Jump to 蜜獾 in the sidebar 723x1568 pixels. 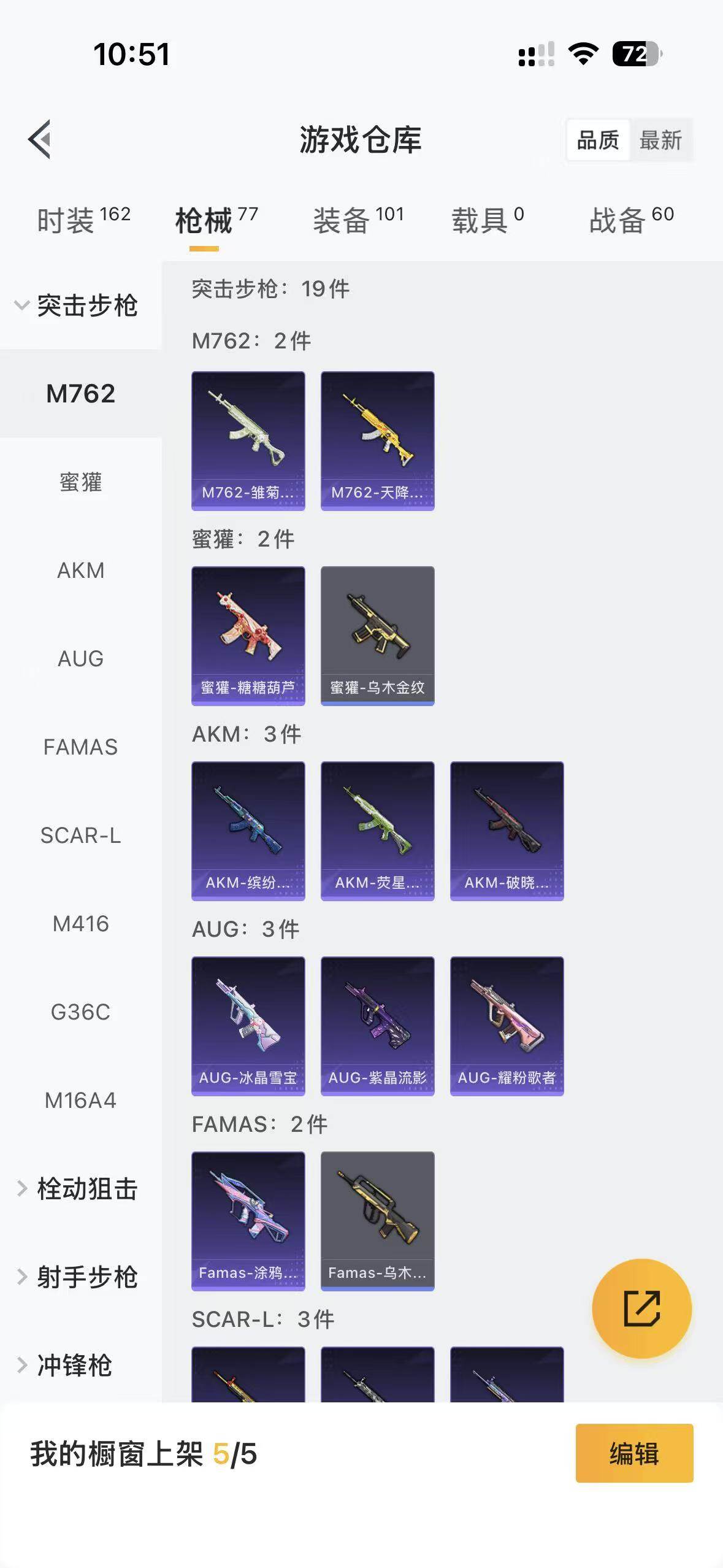pyautogui.click(x=80, y=482)
